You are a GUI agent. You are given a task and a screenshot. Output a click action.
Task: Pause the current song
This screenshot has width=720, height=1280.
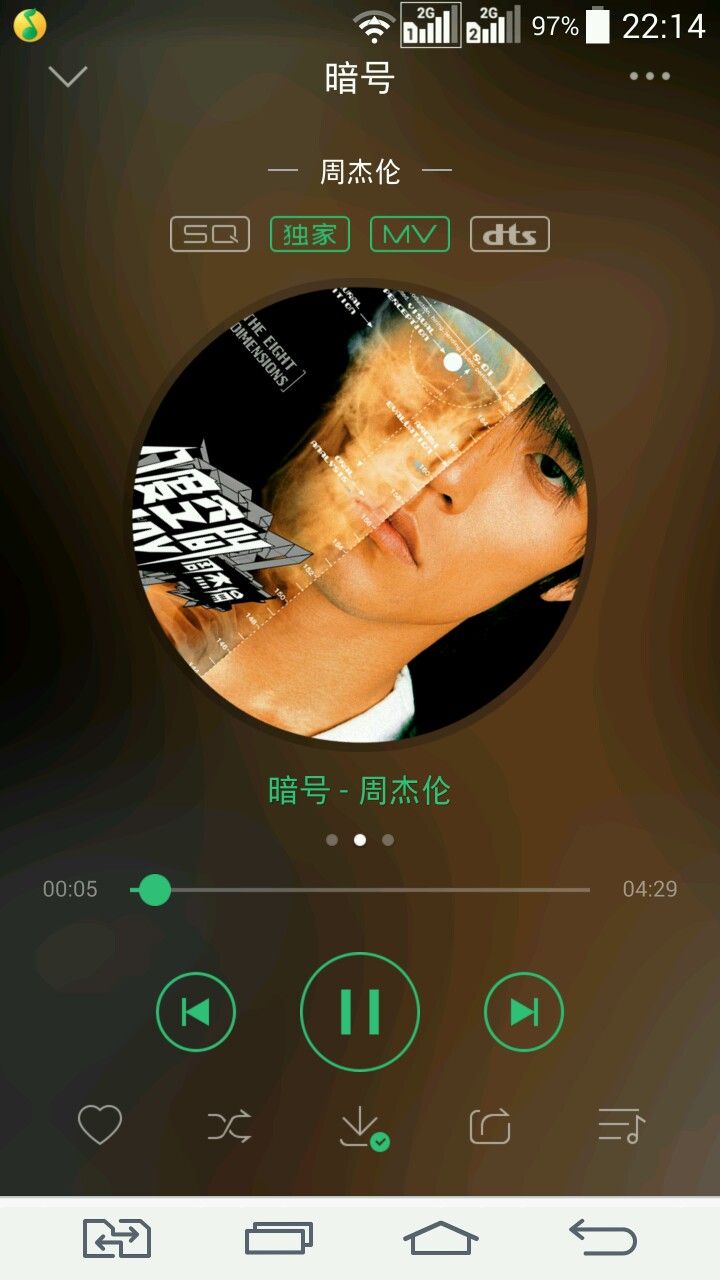(x=360, y=1012)
